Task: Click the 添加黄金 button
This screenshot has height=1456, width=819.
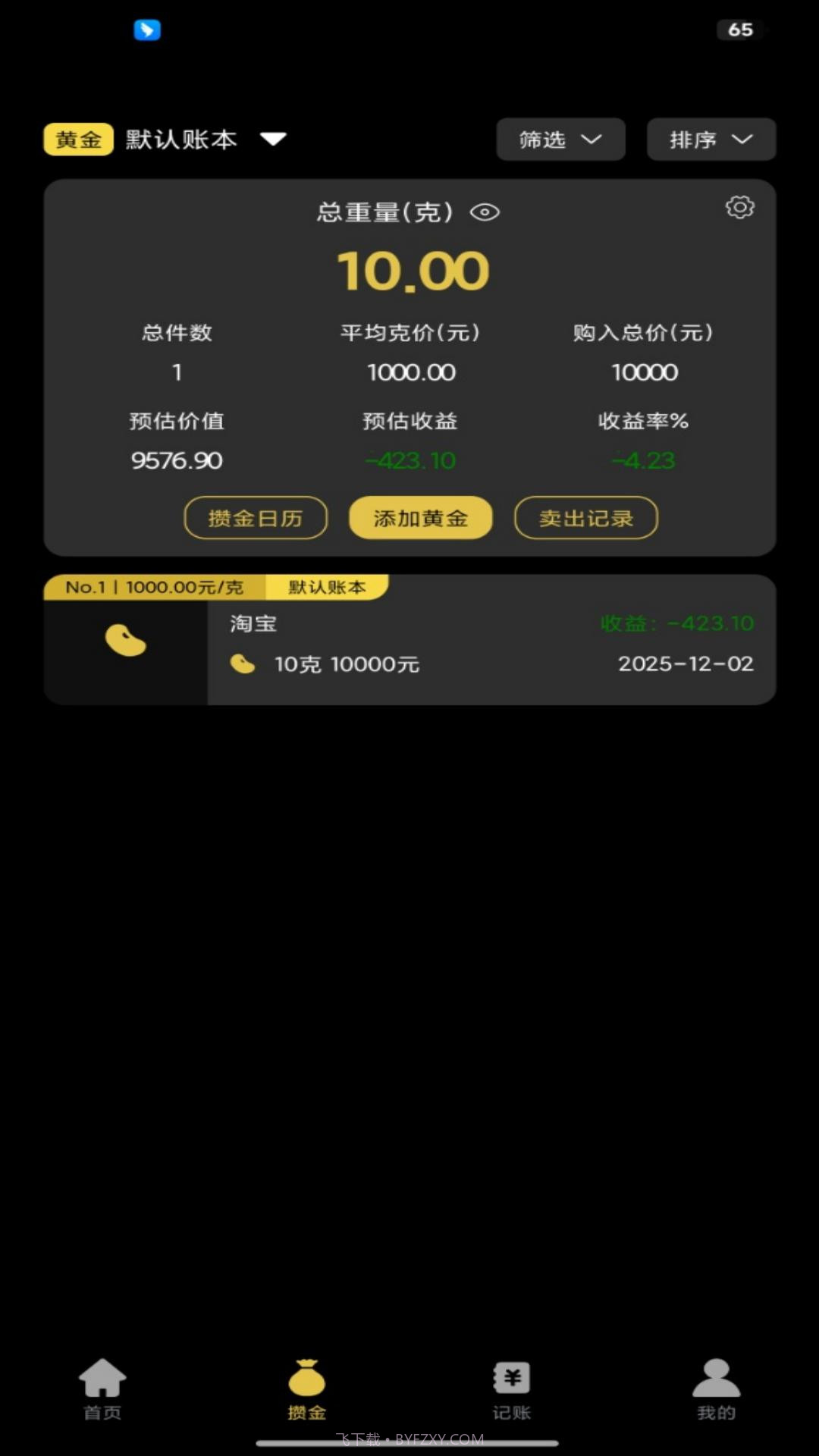Action: click(x=420, y=517)
